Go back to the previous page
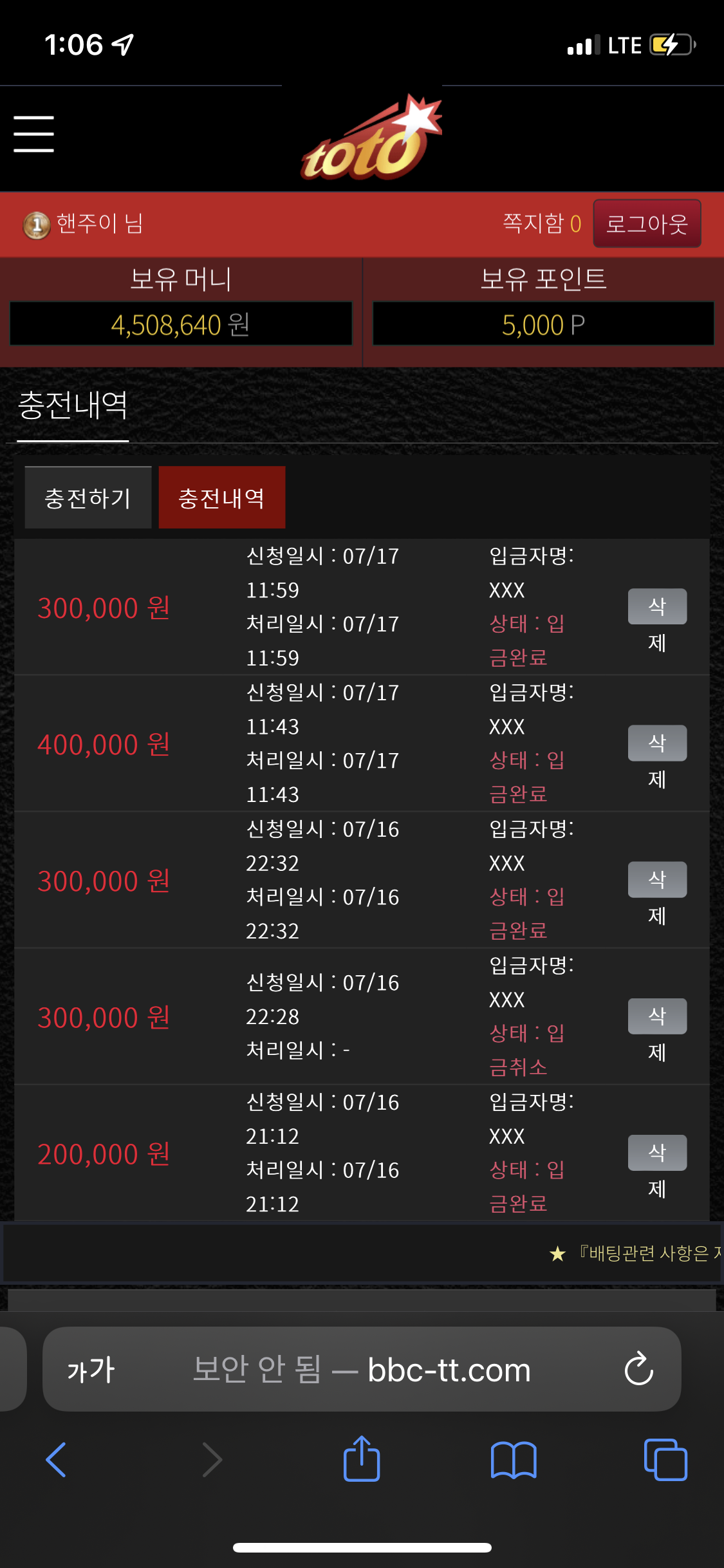The width and height of the screenshot is (724, 1568). [57, 1460]
